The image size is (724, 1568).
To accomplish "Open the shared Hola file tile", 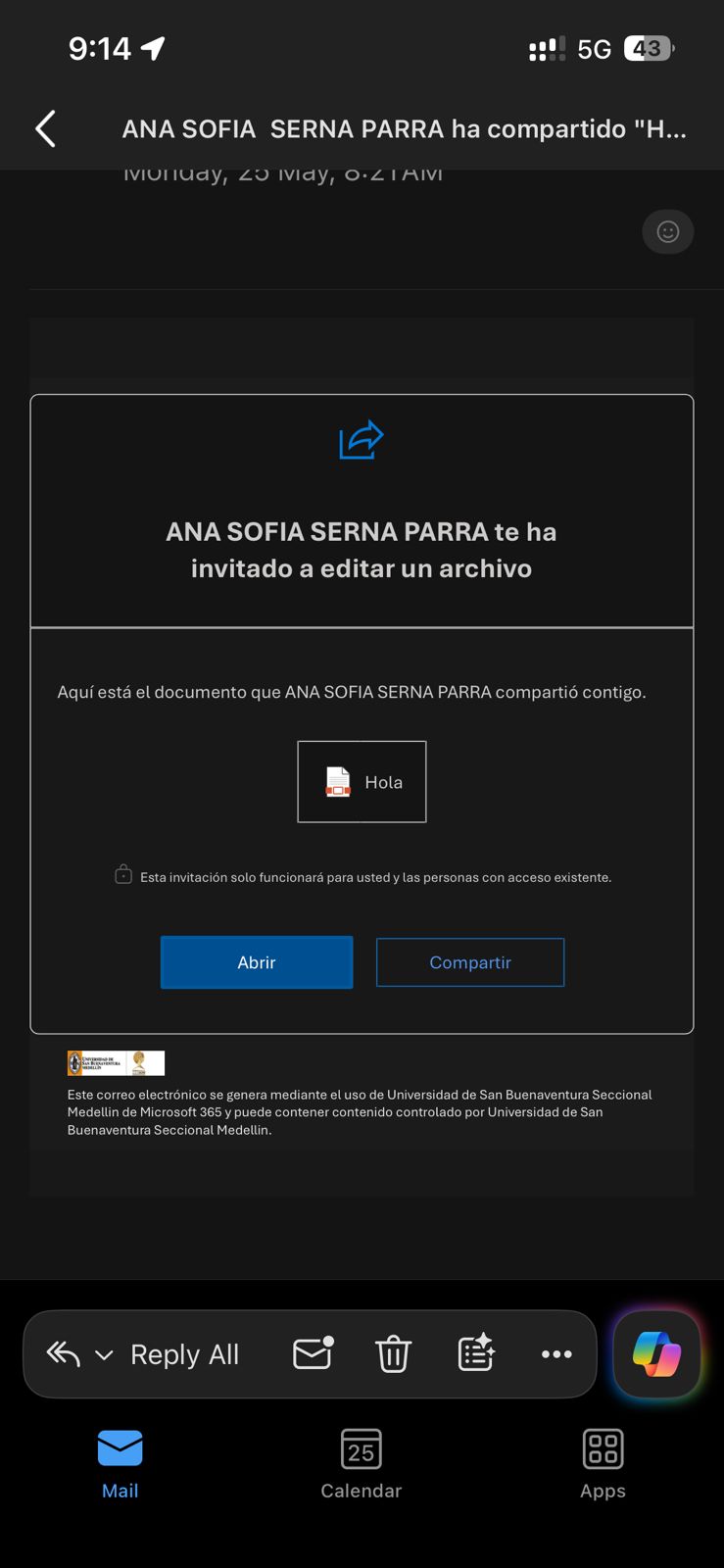I will point(362,781).
